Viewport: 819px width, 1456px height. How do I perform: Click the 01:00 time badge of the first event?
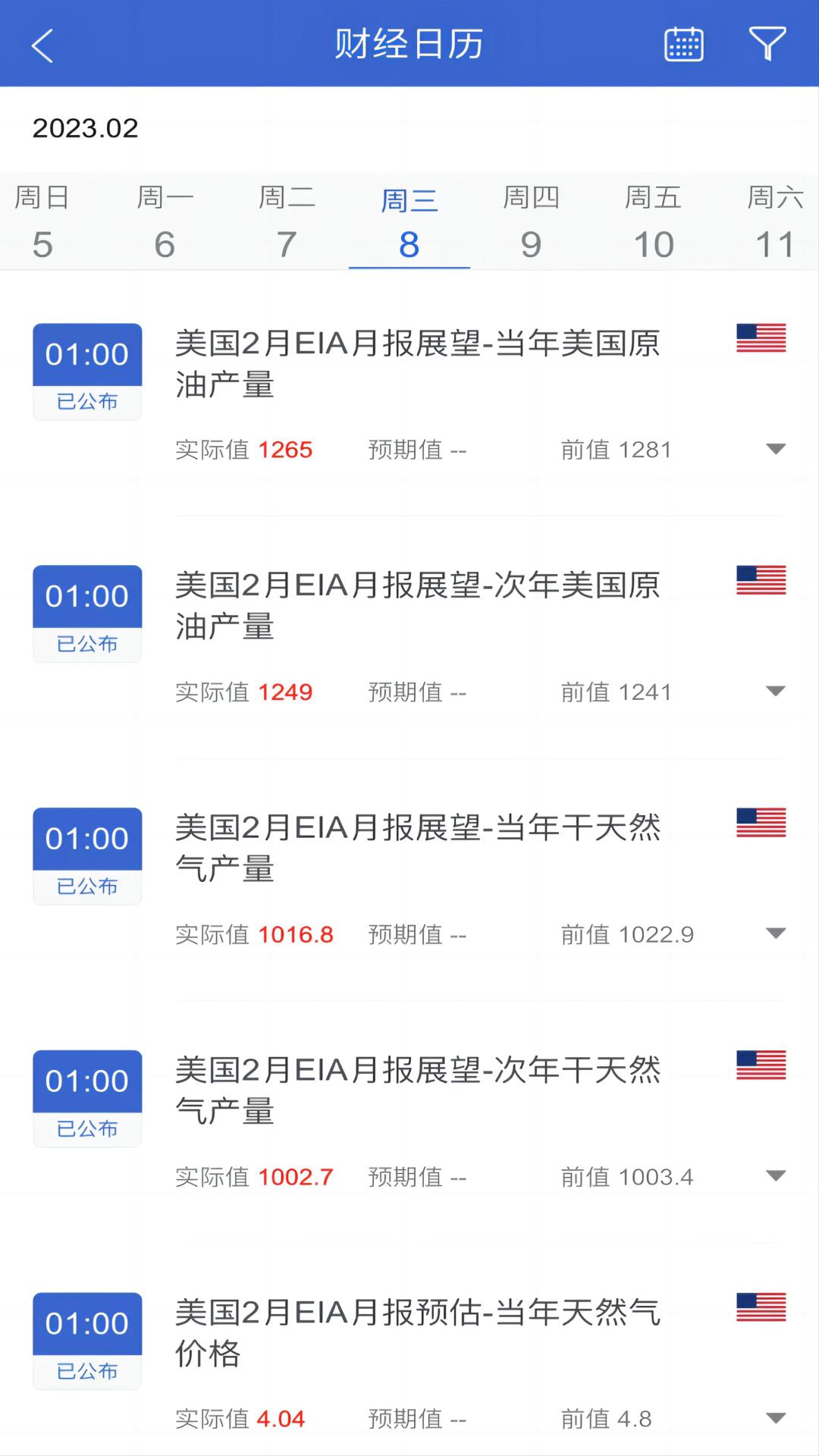(86, 353)
